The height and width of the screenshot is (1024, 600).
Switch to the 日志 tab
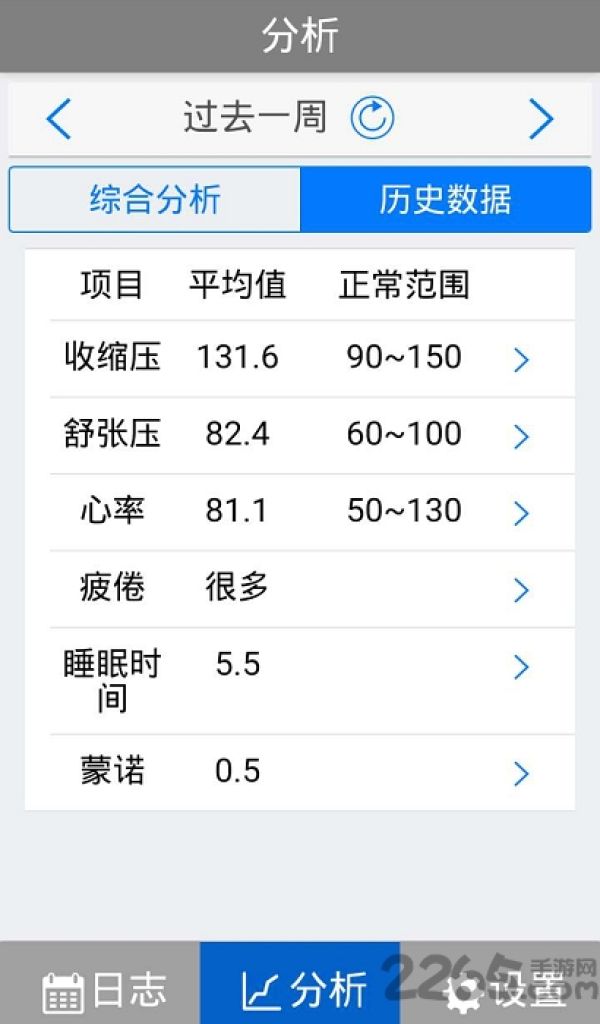(100, 983)
